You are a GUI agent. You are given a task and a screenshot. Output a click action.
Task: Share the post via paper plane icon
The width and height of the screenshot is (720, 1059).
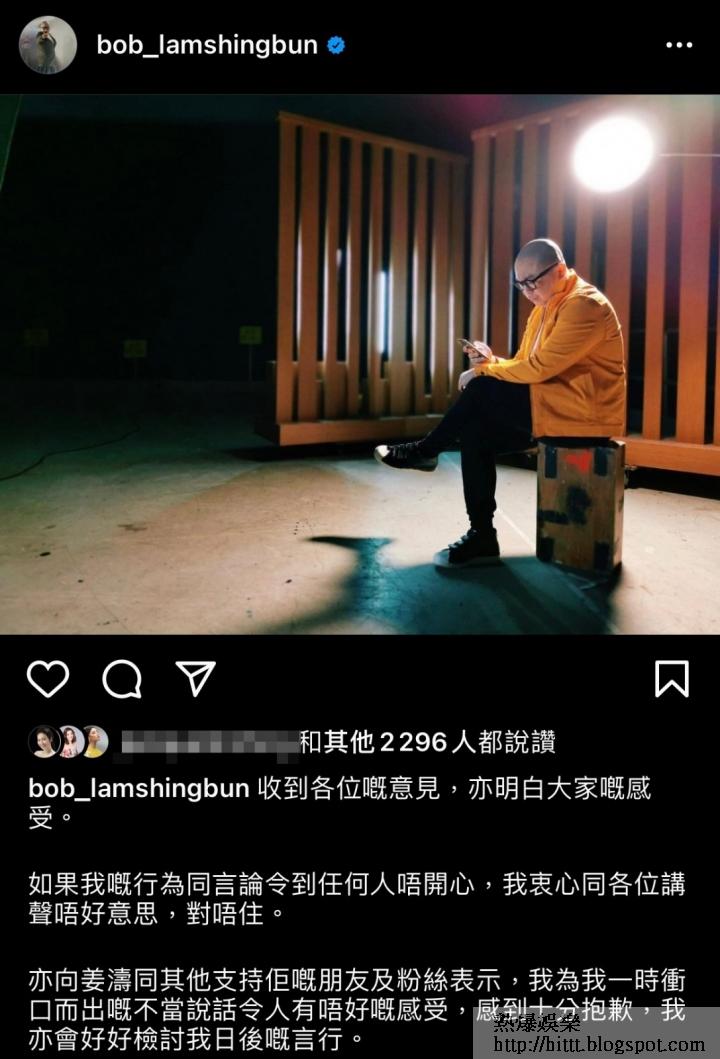click(x=195, y=678)
